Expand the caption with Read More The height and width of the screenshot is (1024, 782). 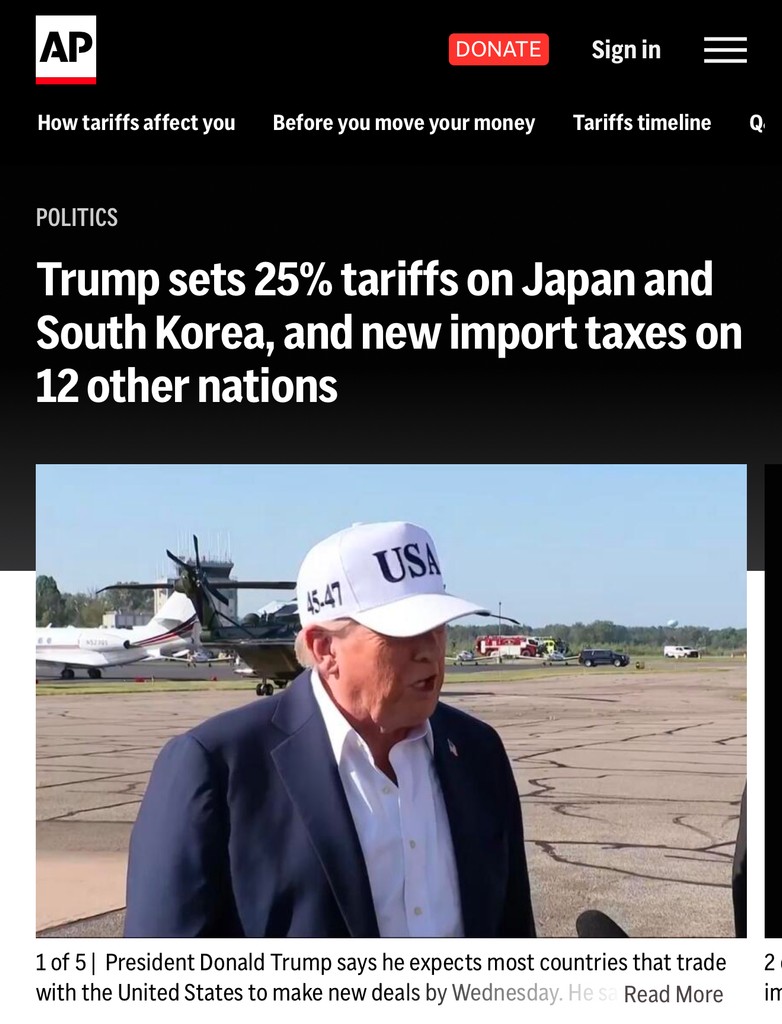click(x=673, y=994)
